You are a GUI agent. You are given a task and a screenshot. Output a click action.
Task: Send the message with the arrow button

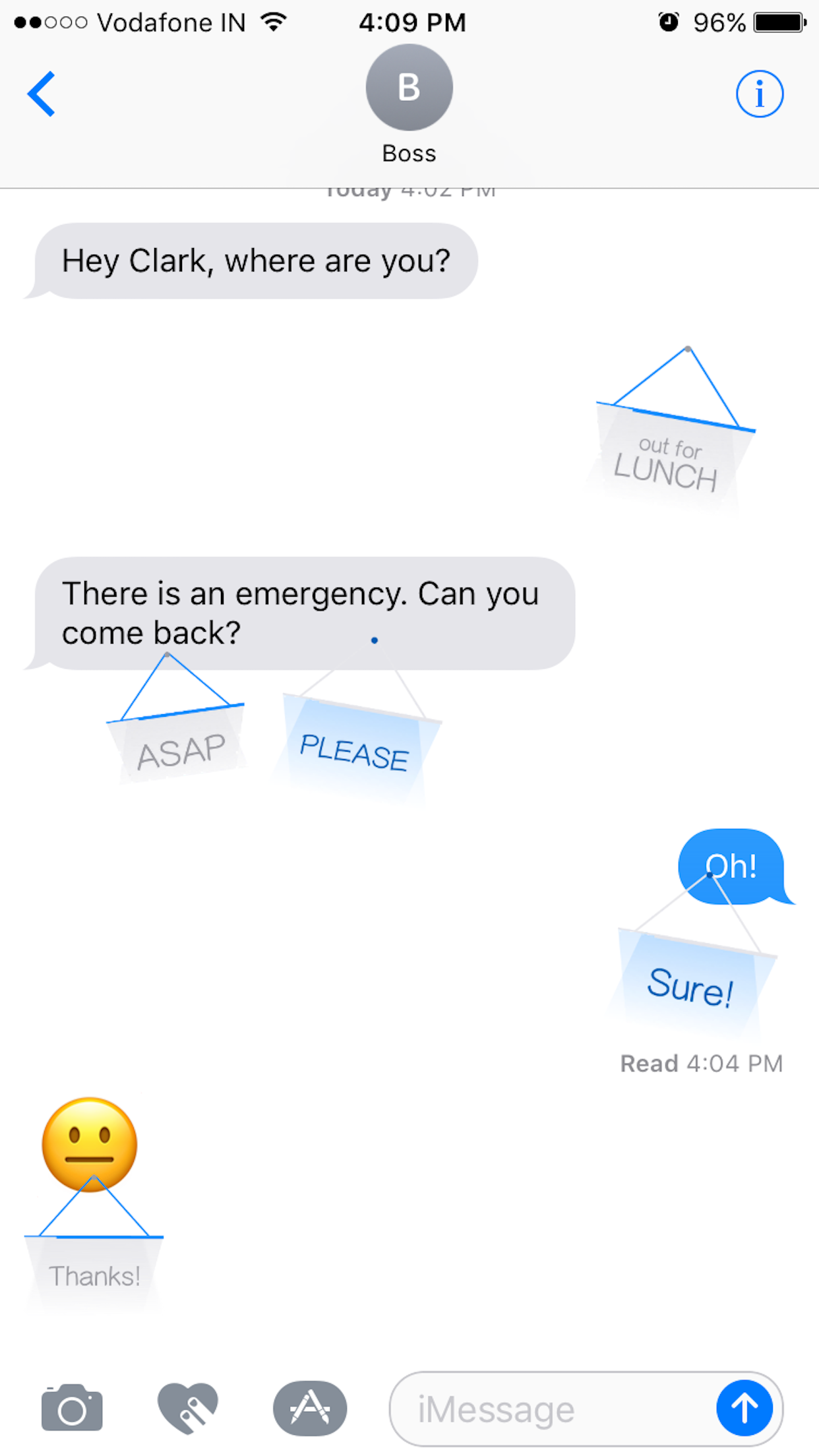coord(744,1409)
